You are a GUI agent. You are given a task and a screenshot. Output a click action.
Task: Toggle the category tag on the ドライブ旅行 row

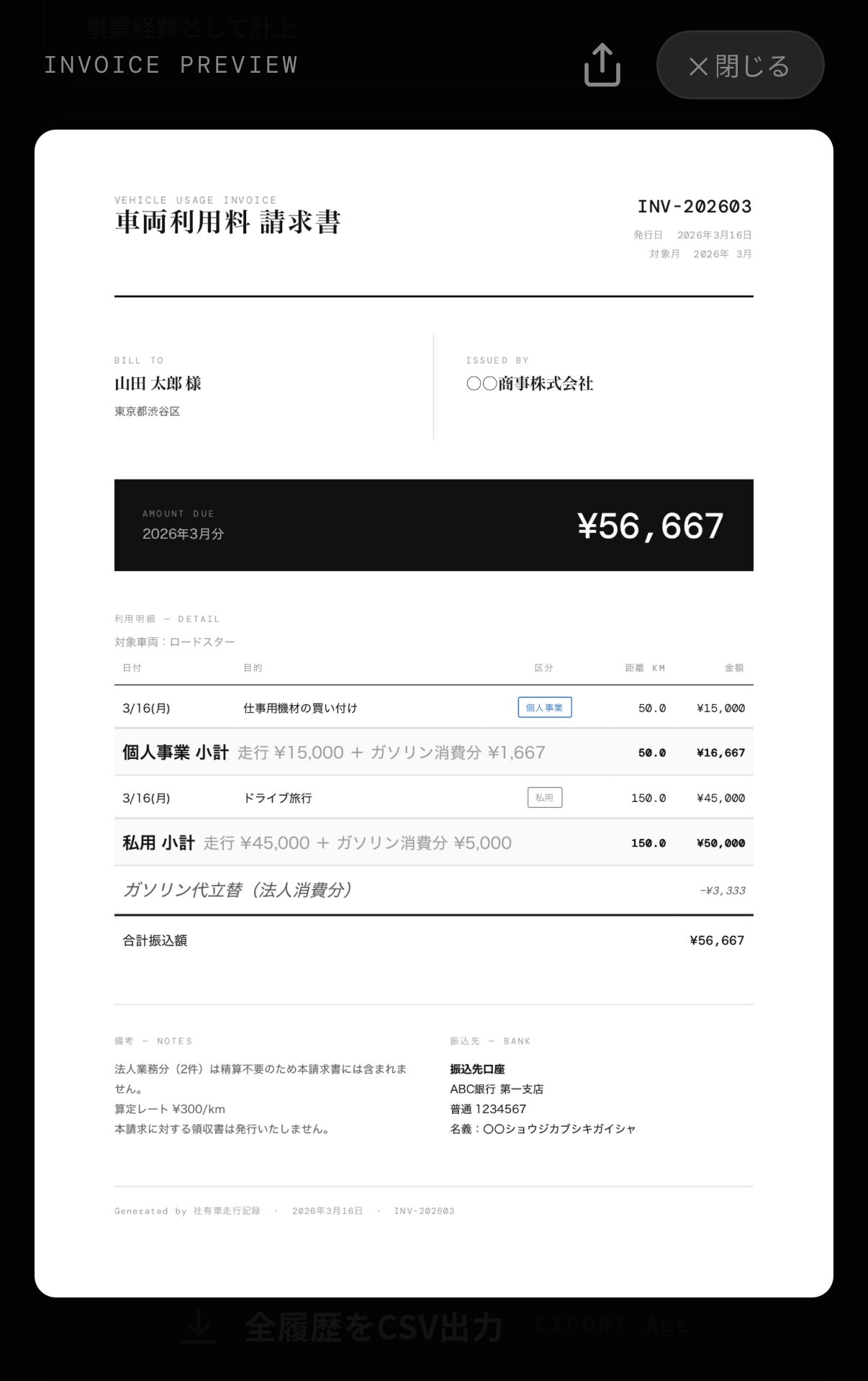545,797
